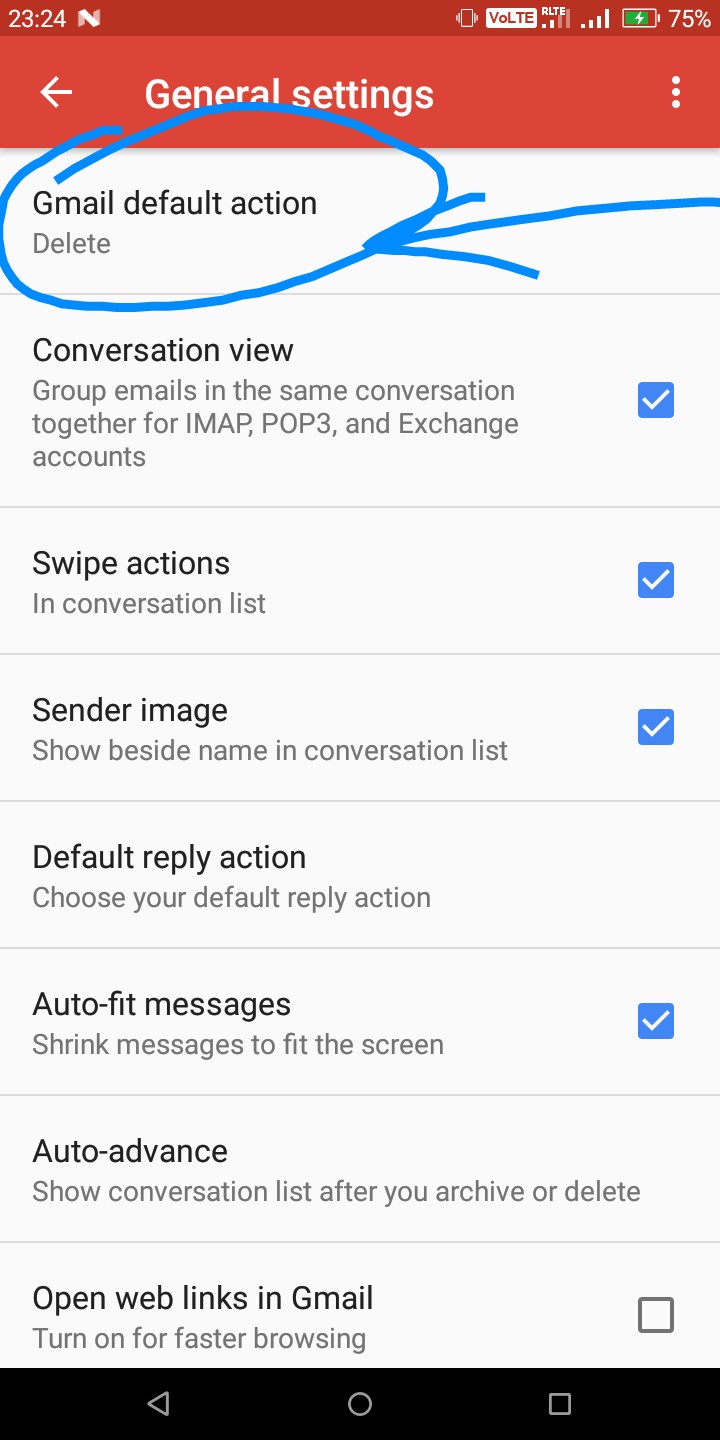Open Default reply action setting
The height and width of the screenshot is (1440, 720).
360,875
